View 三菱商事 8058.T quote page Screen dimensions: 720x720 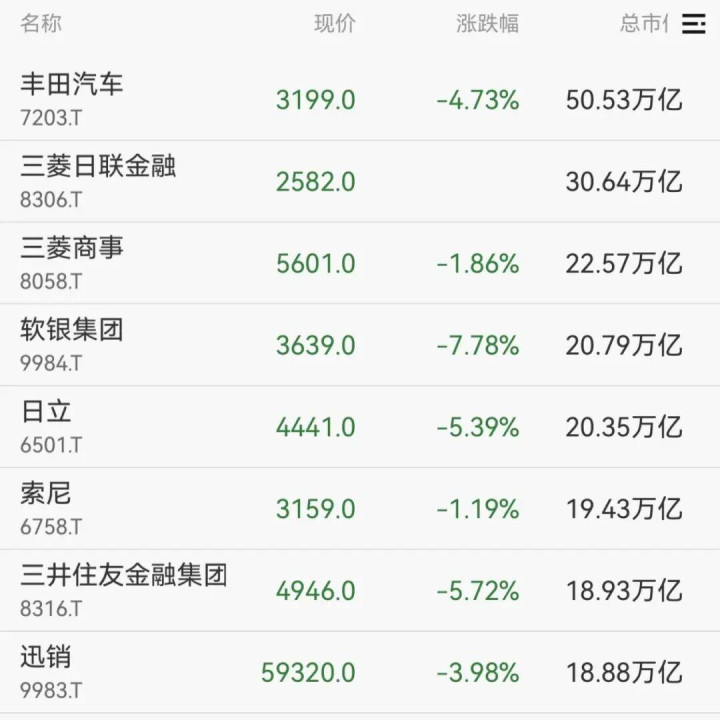click(x=72, y=263)
